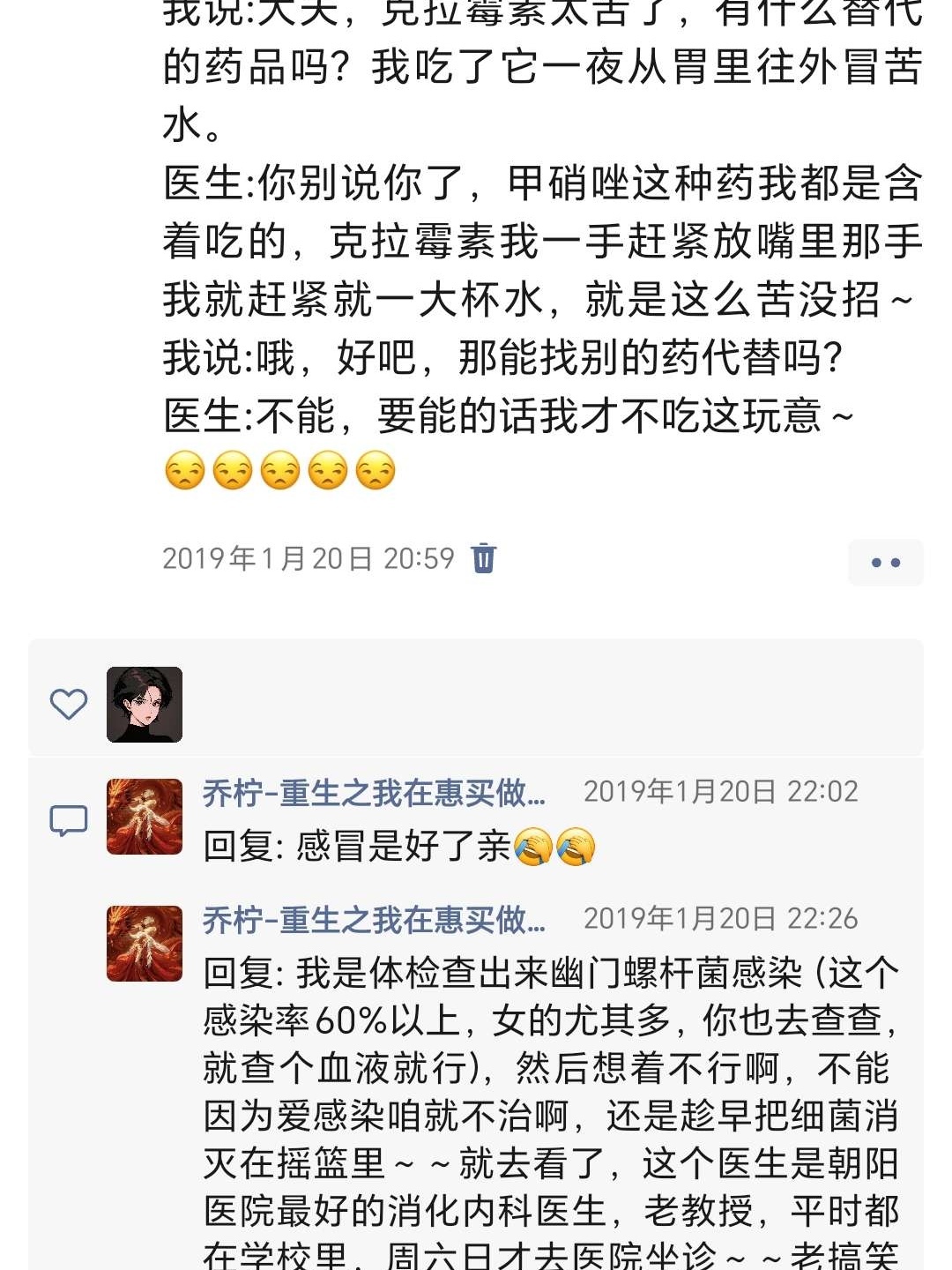Viewport: 952px width, 1270px height.
Task: Like this post with the heart icon
Action: pyautogui.click(x=68, y=704)
